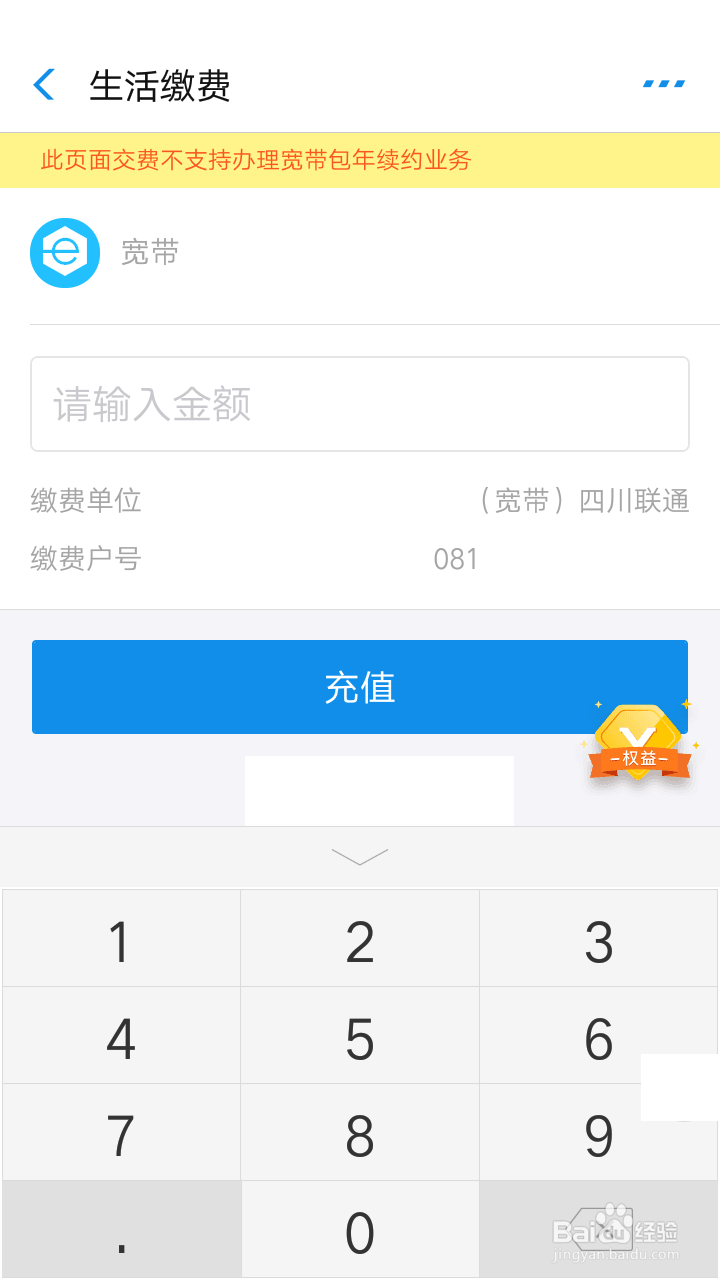Tap the 请输入金额 amount input field
Viewport: 720px width, 1280px height.
pos(360,404)
